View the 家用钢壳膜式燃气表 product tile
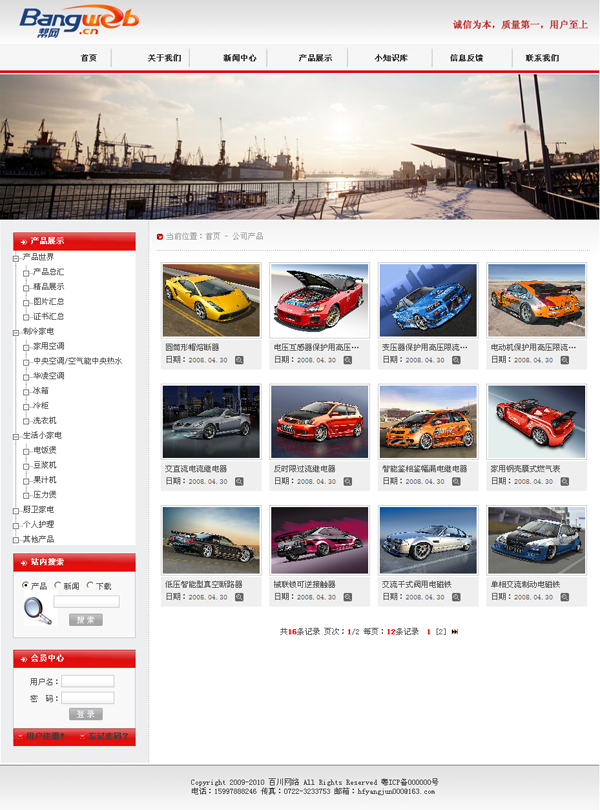 [536, 422]
